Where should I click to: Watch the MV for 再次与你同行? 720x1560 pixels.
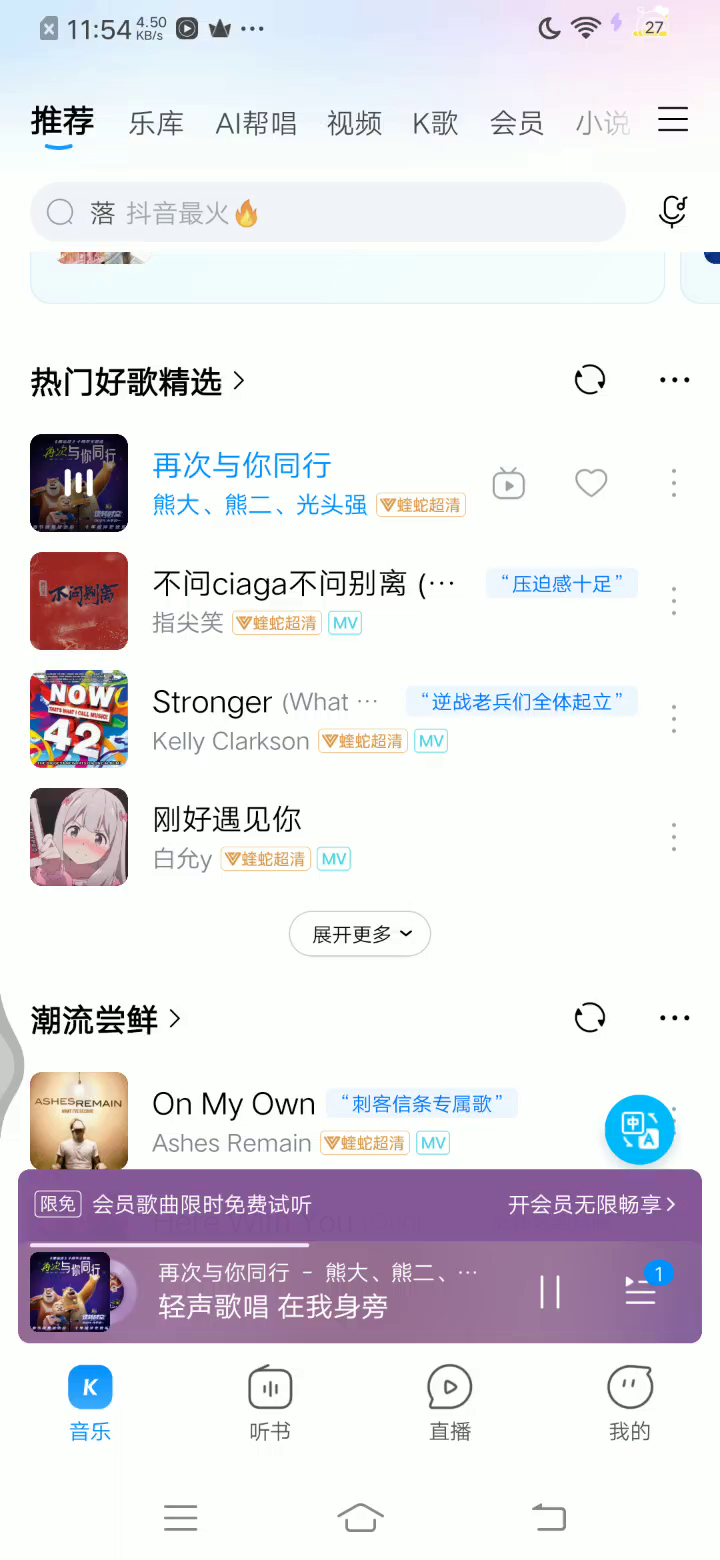(x=509, y=484)
